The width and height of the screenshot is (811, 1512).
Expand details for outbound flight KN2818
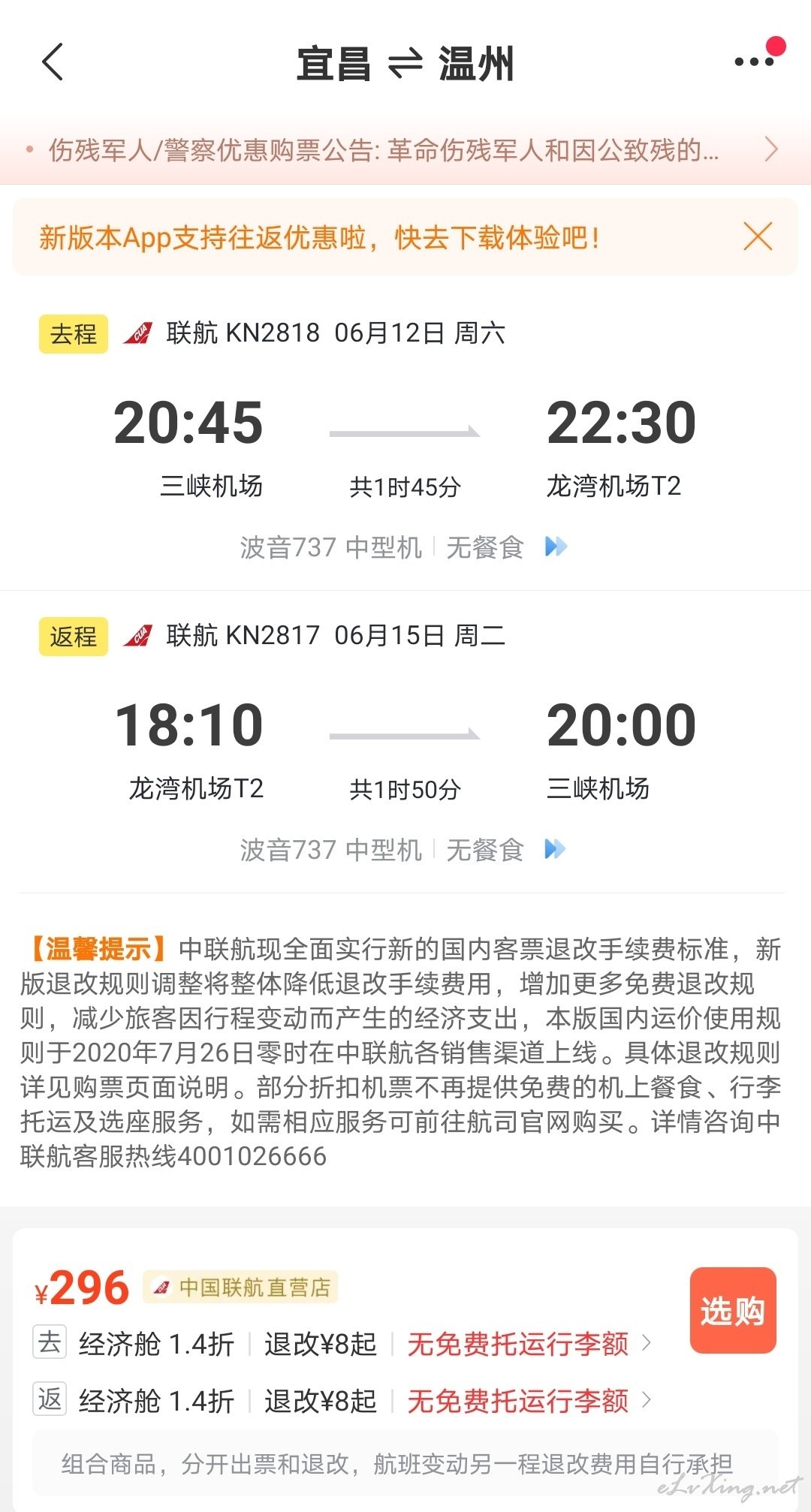click(x=556, y=547)
